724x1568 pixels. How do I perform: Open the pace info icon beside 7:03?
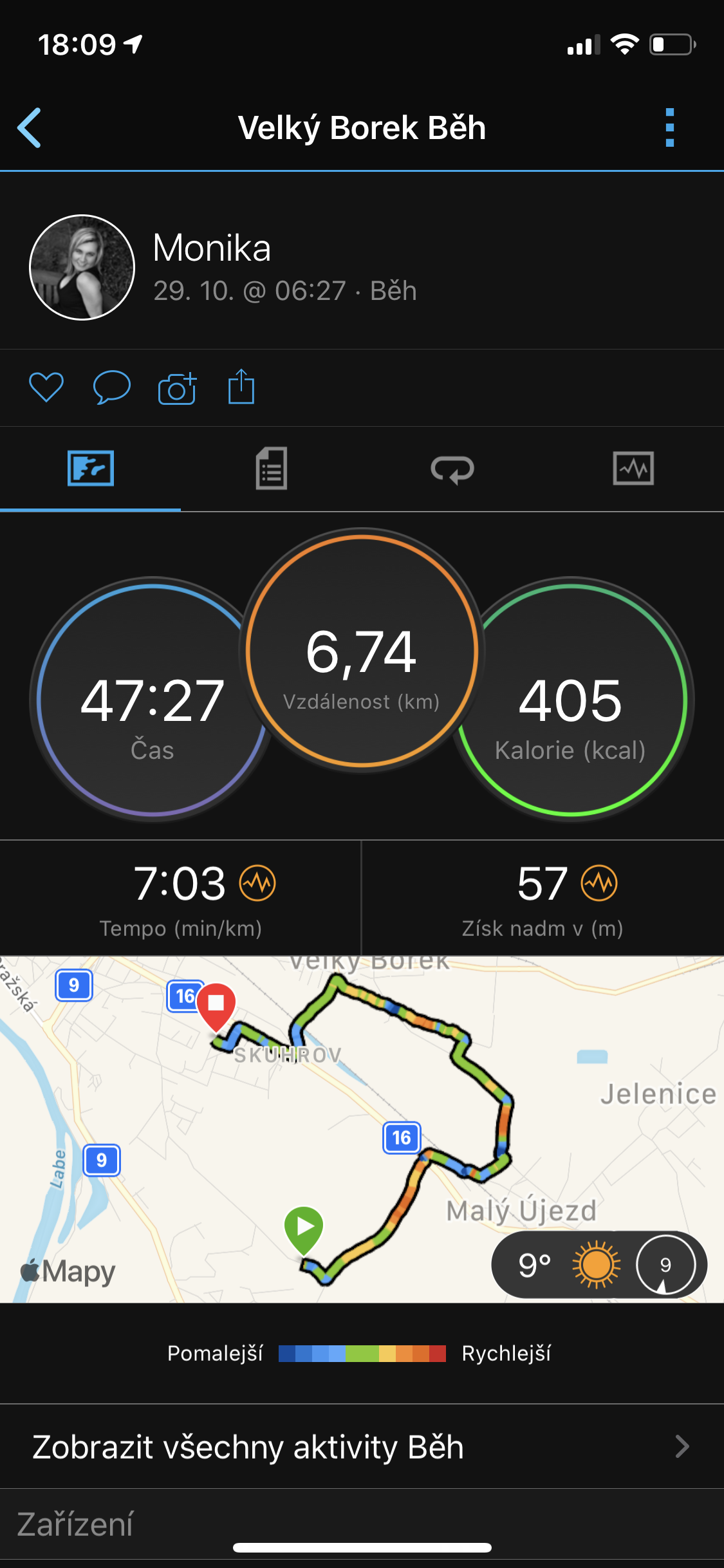257,883
